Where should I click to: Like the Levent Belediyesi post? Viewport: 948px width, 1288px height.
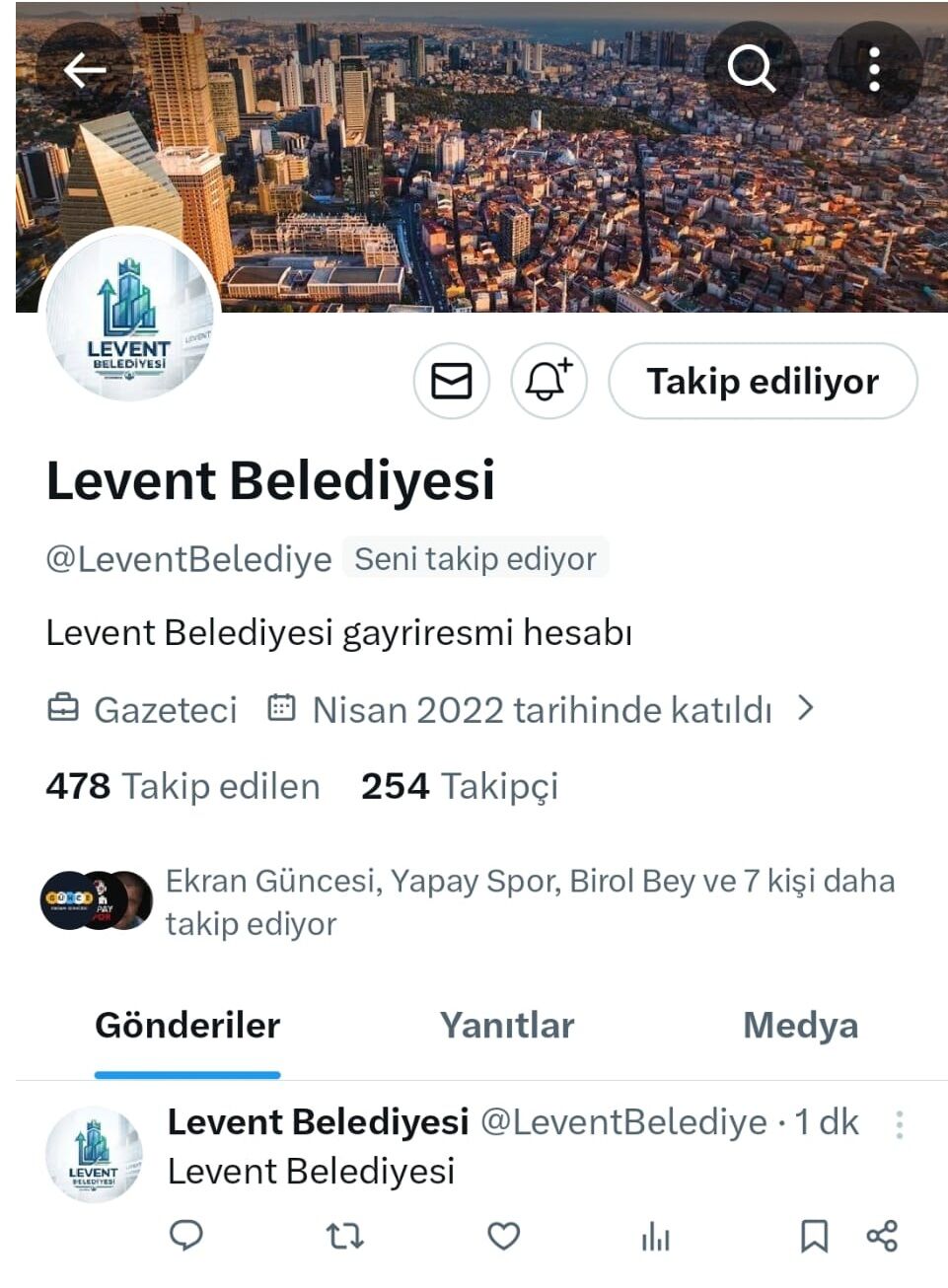coord(504,1236)
